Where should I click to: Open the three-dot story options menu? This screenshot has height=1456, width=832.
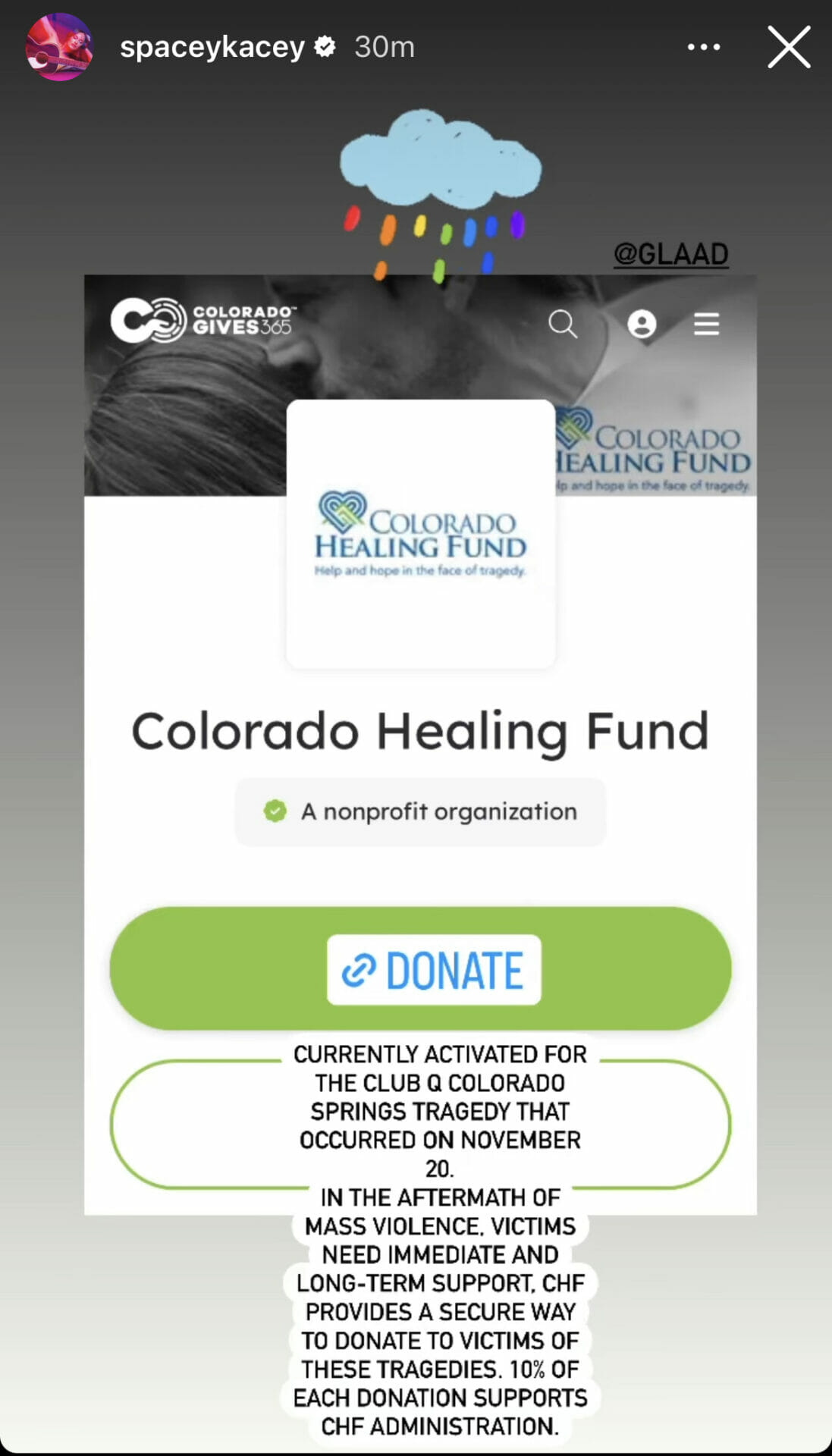coord(703,47)
